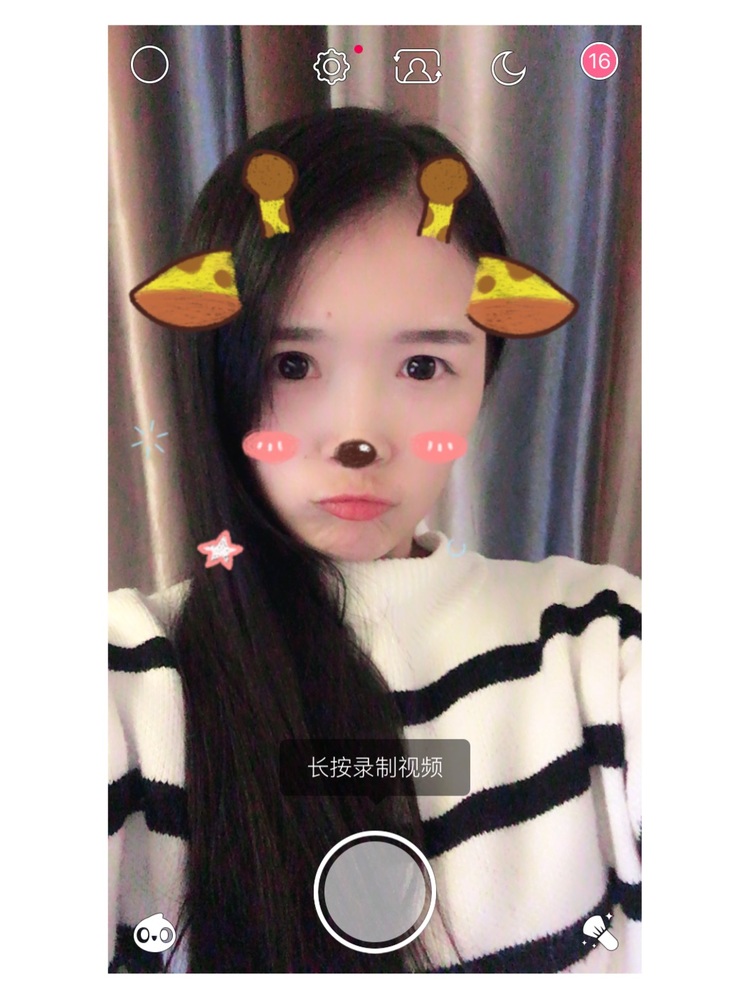Switch camera with the flip icon

[x=417, y=66]
